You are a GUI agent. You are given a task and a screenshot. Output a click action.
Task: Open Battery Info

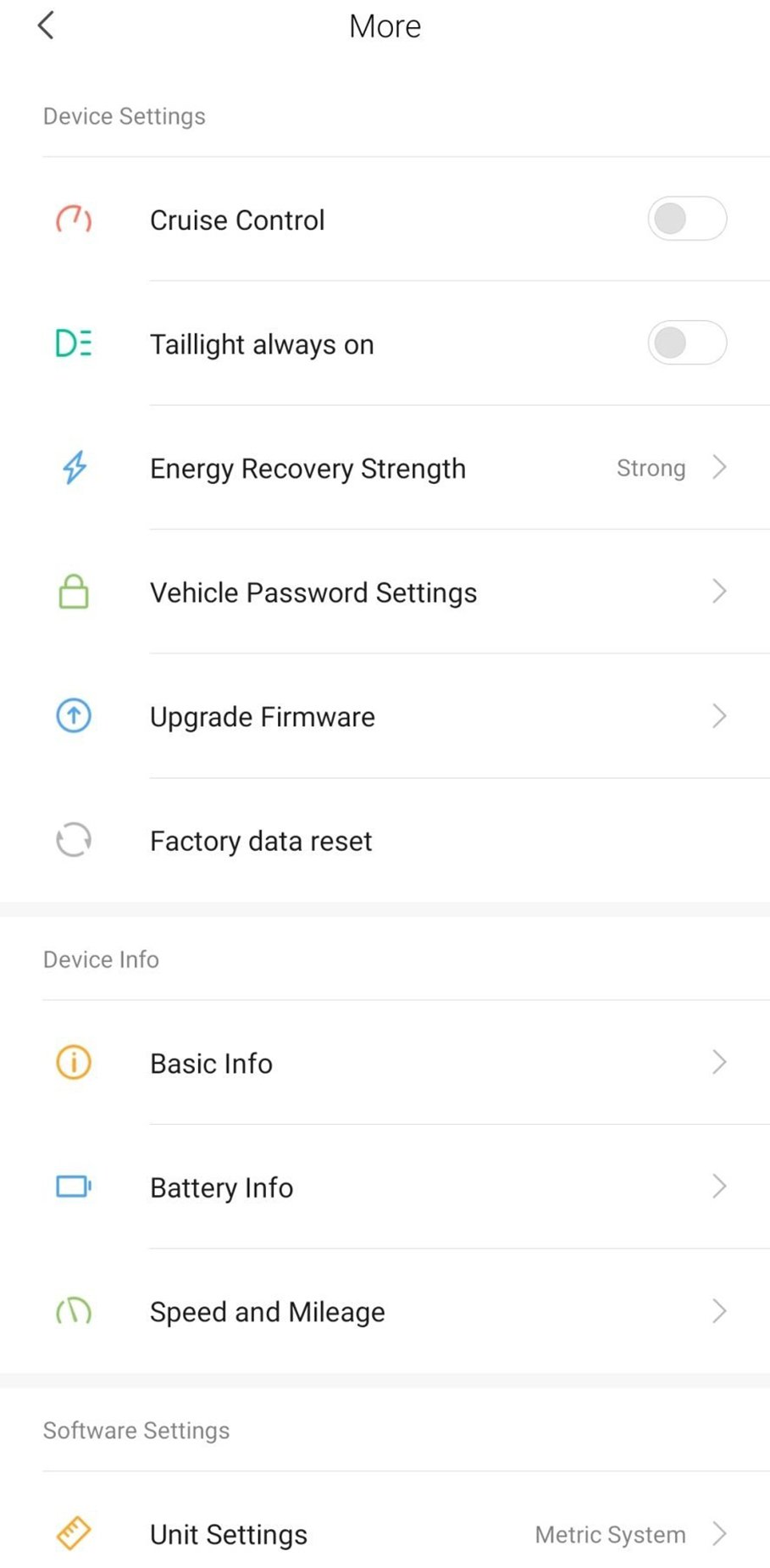click(x=385, y=1187)
